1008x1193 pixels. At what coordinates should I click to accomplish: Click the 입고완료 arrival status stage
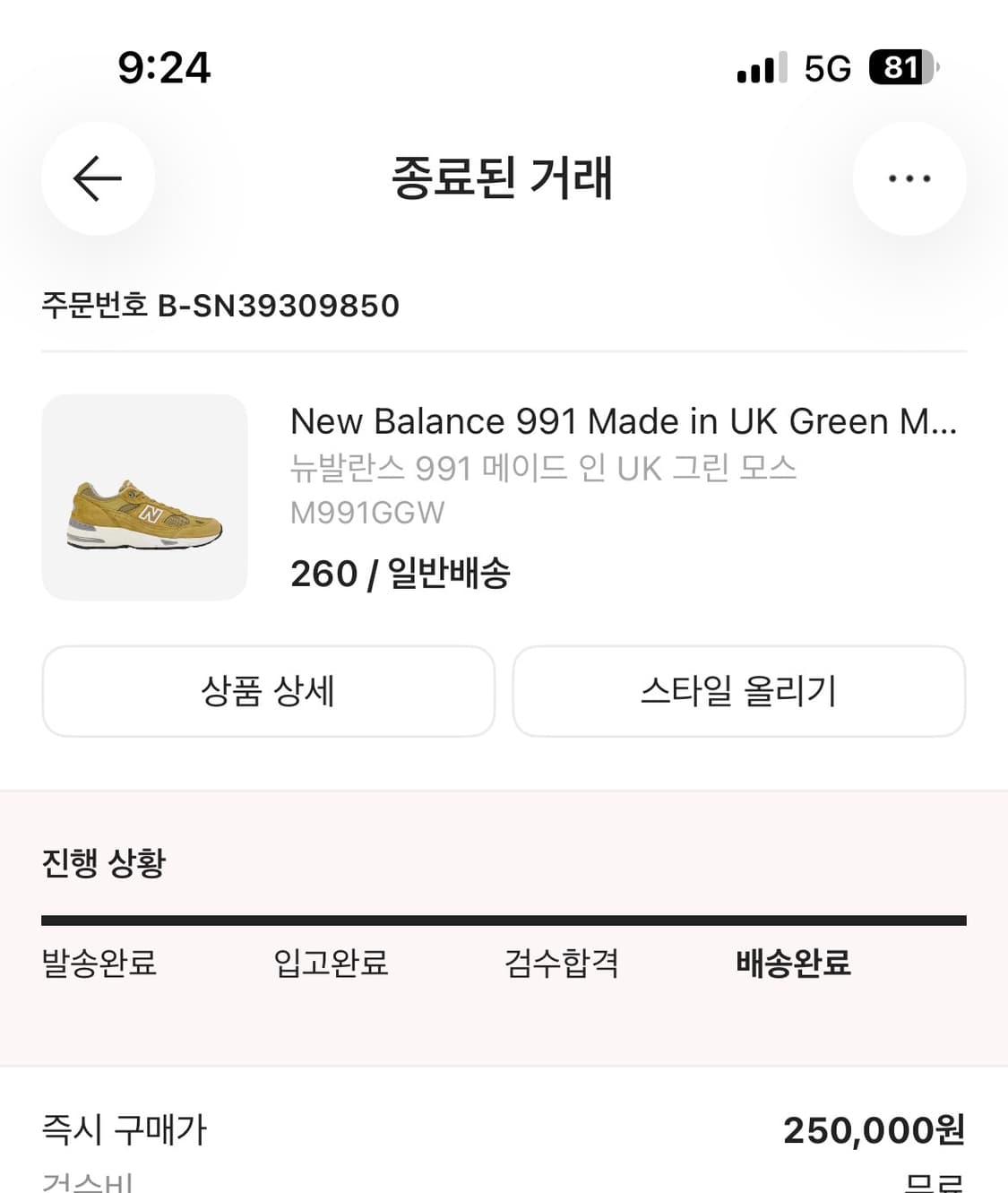pos(332,965)
